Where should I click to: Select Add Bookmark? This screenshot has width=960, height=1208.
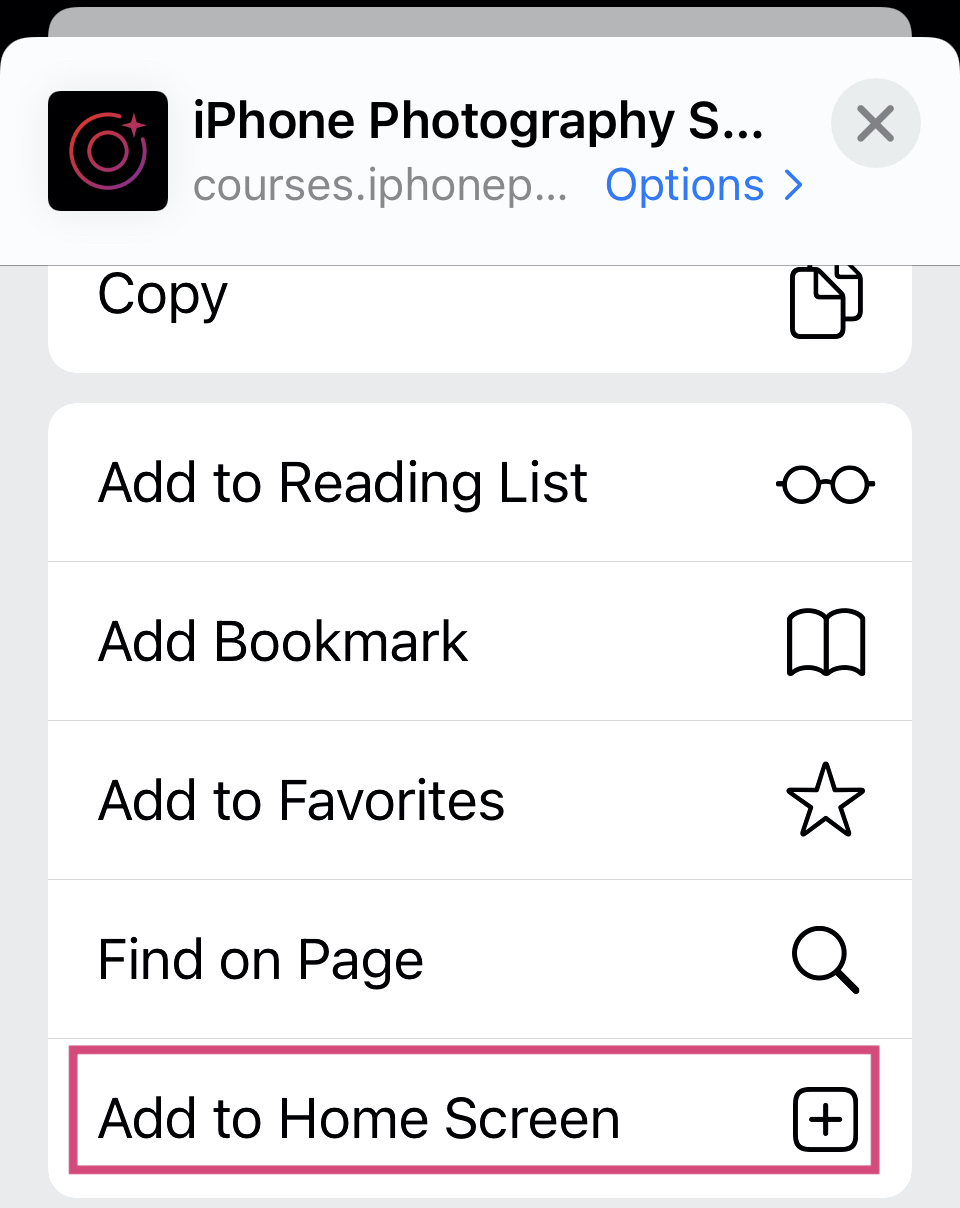tap(478, 641)
